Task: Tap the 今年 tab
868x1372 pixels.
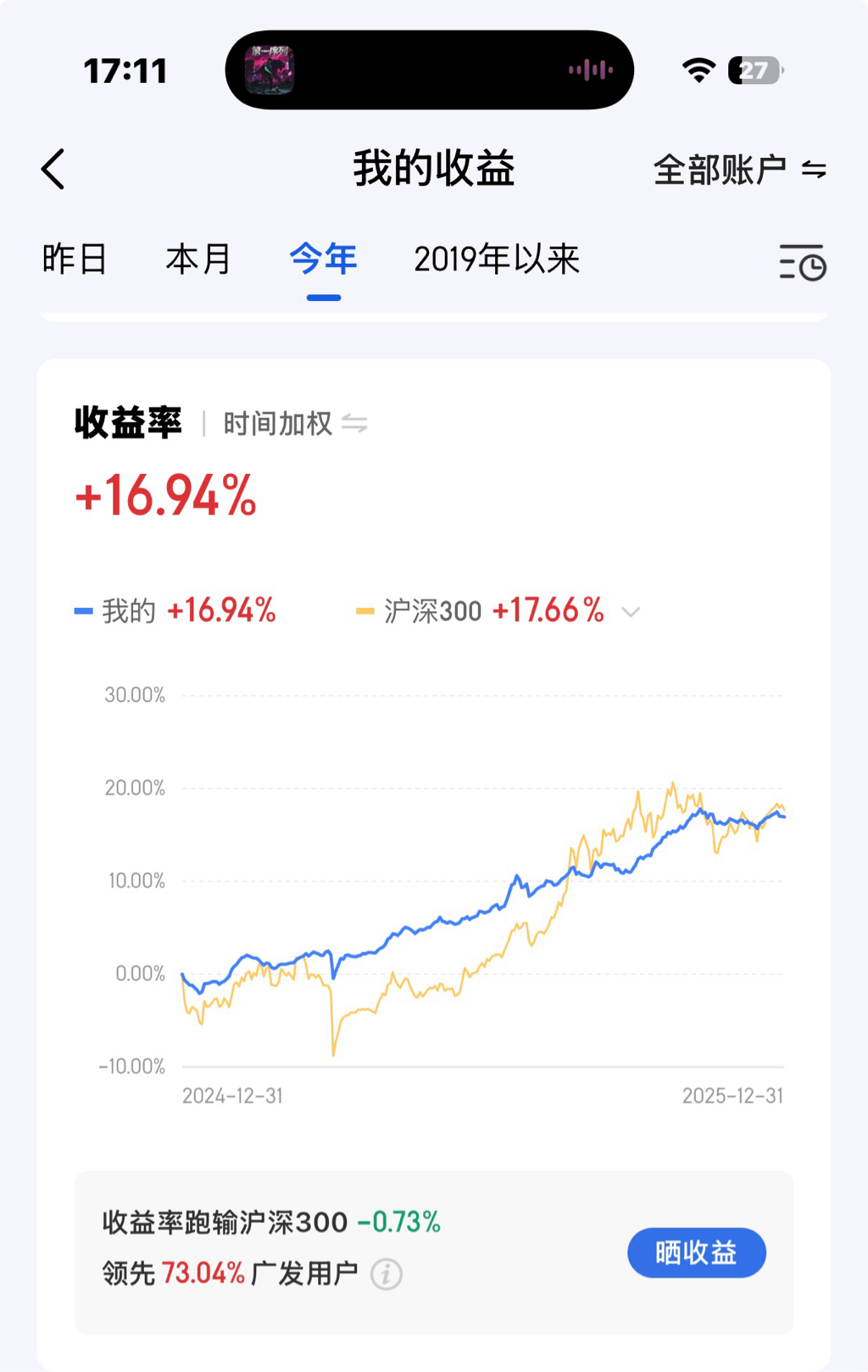Action: pos(323,259)
